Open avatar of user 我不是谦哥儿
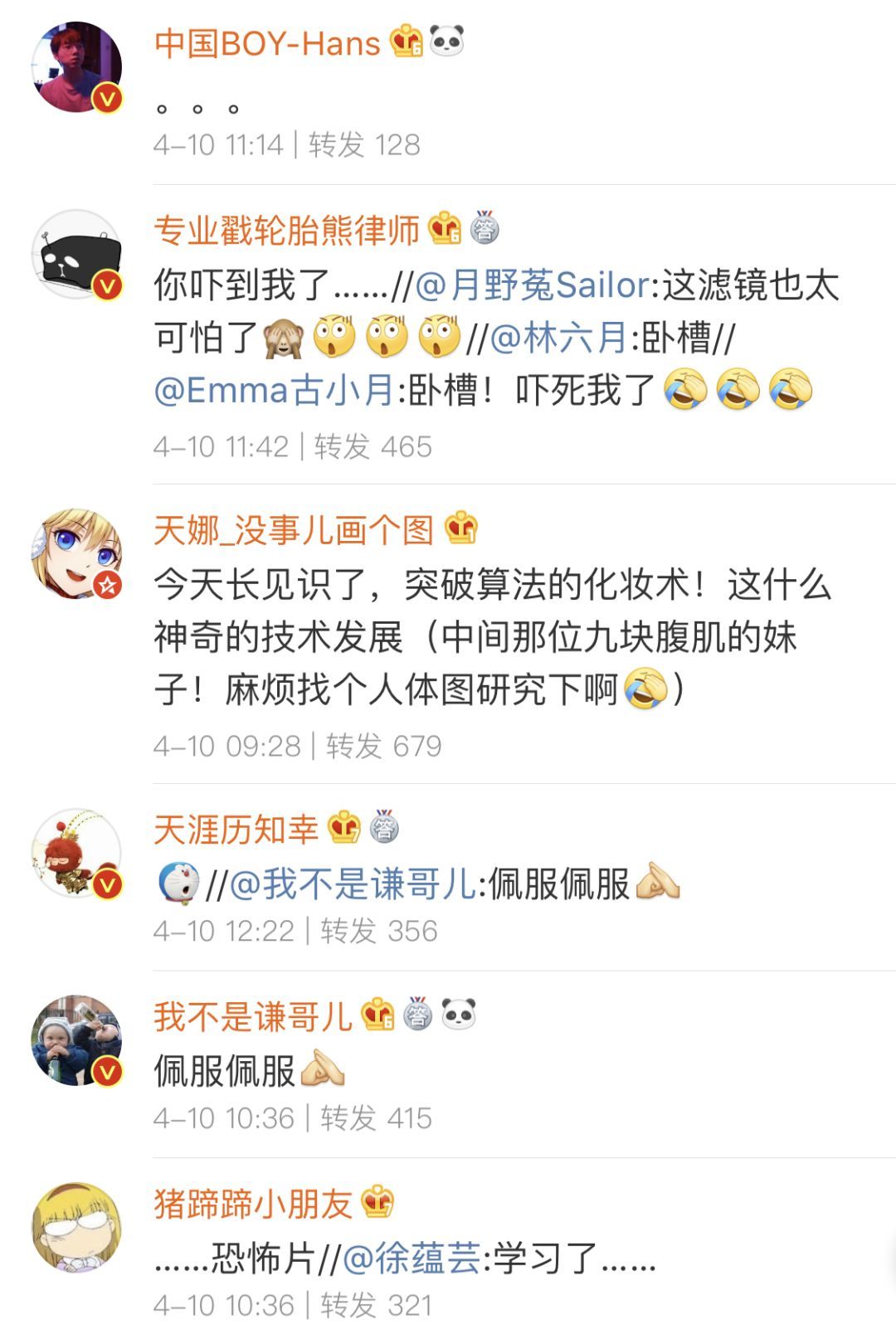Image resolution: width=896 pixels, height=1339 pixels. 76,1040
